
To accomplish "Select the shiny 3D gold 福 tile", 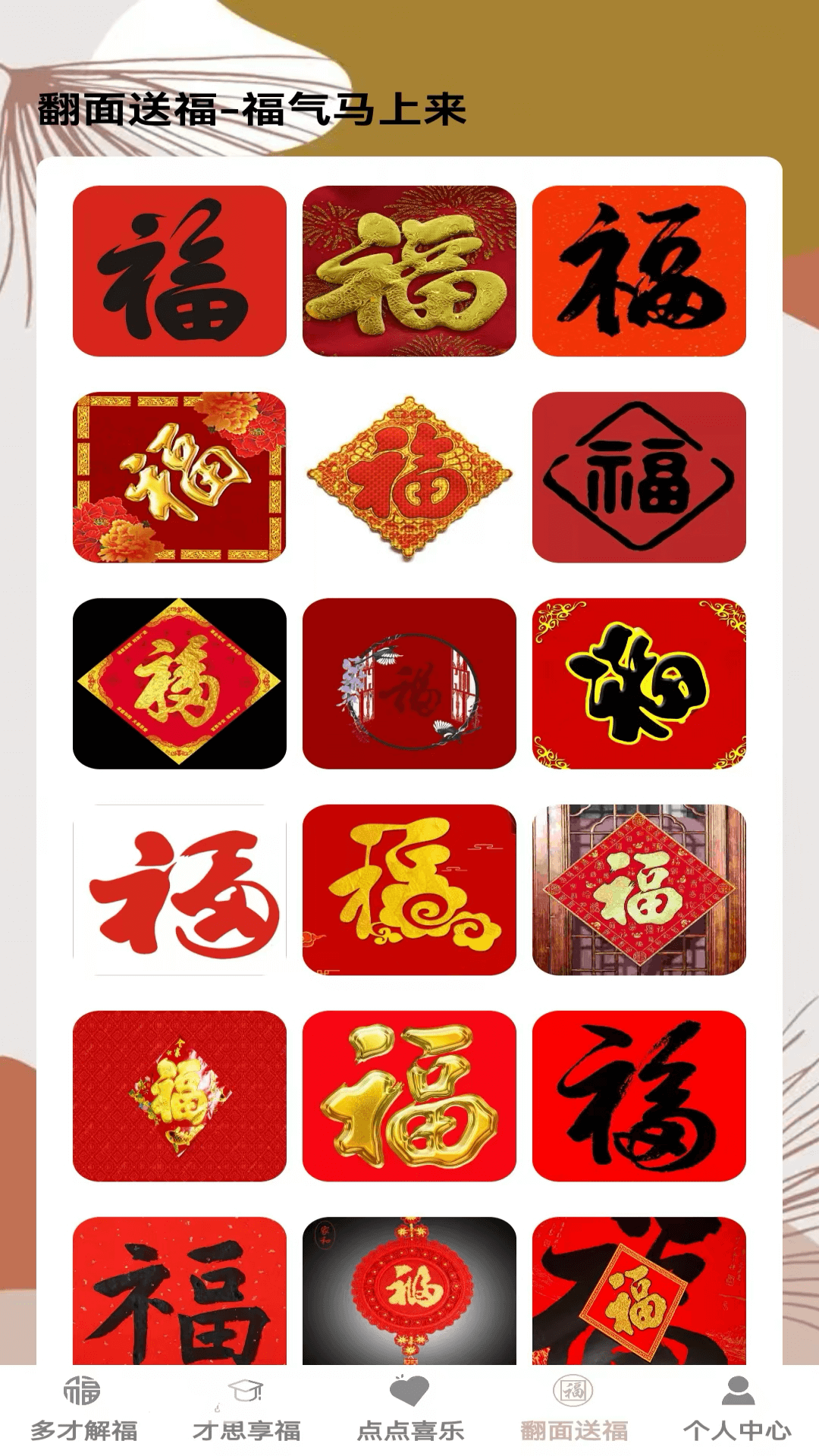I will [x=409, y=1096].
